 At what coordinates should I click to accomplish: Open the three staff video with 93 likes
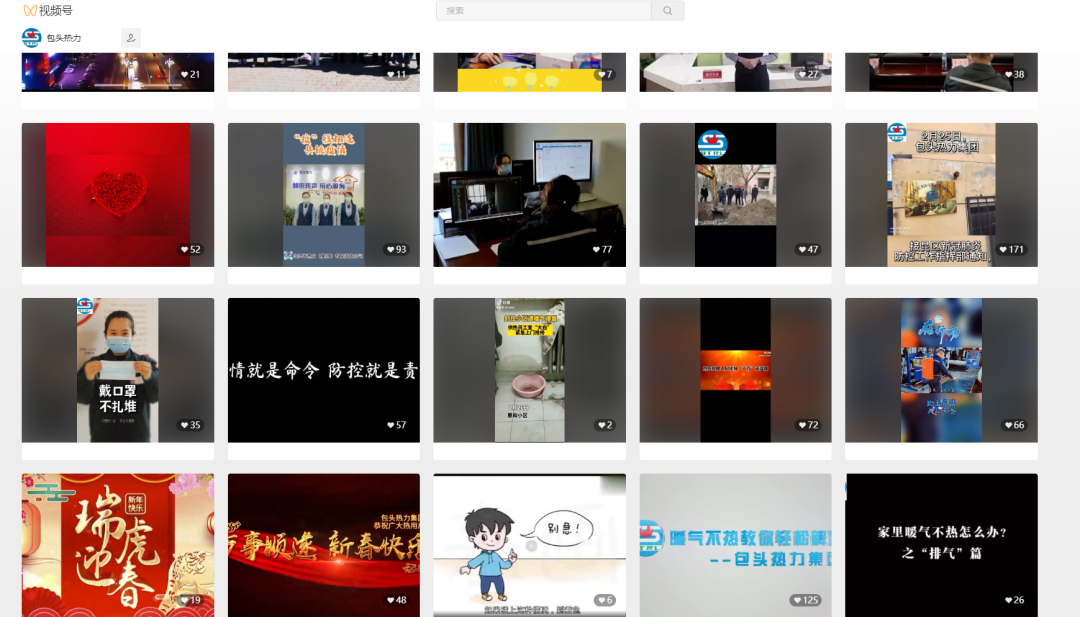click(323, 195)
